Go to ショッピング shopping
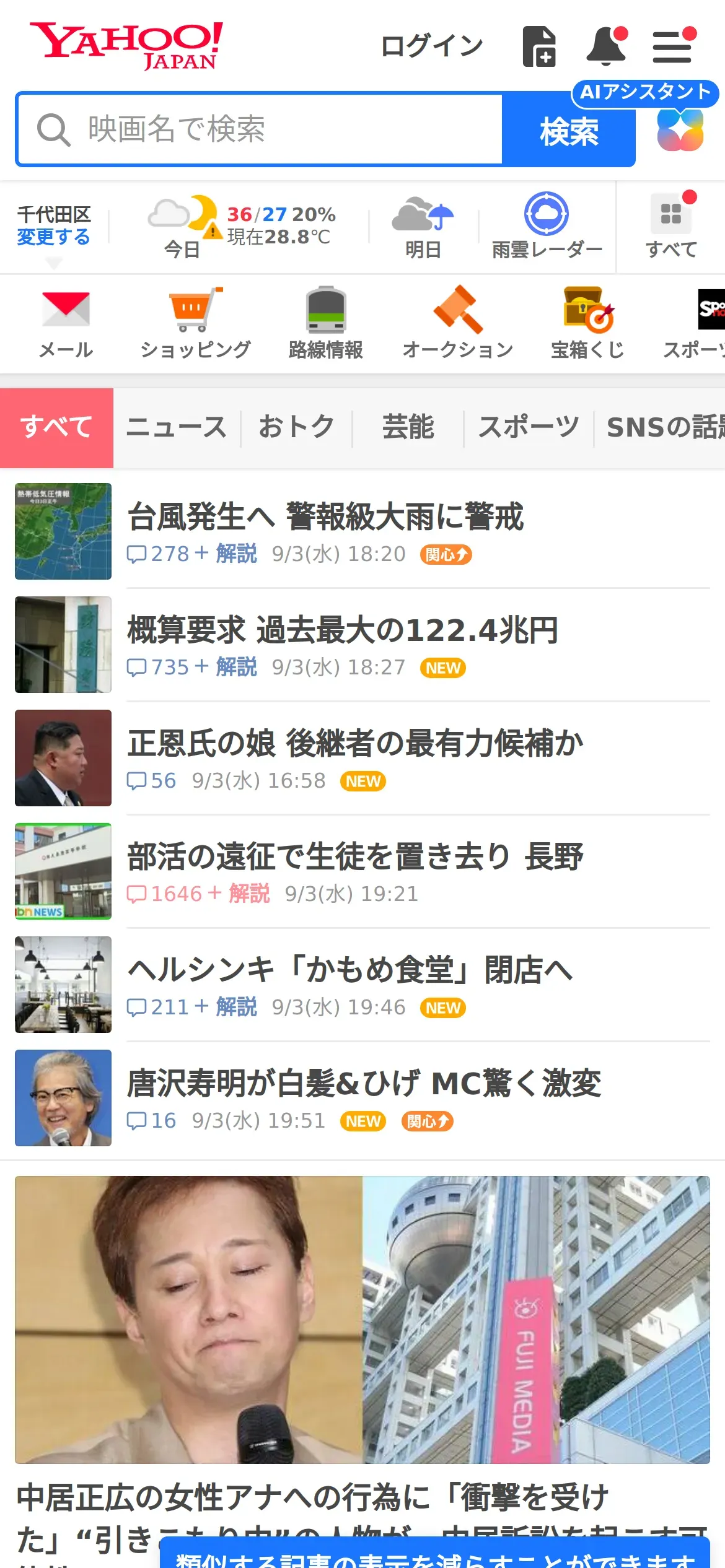 (x=195, y=323)
